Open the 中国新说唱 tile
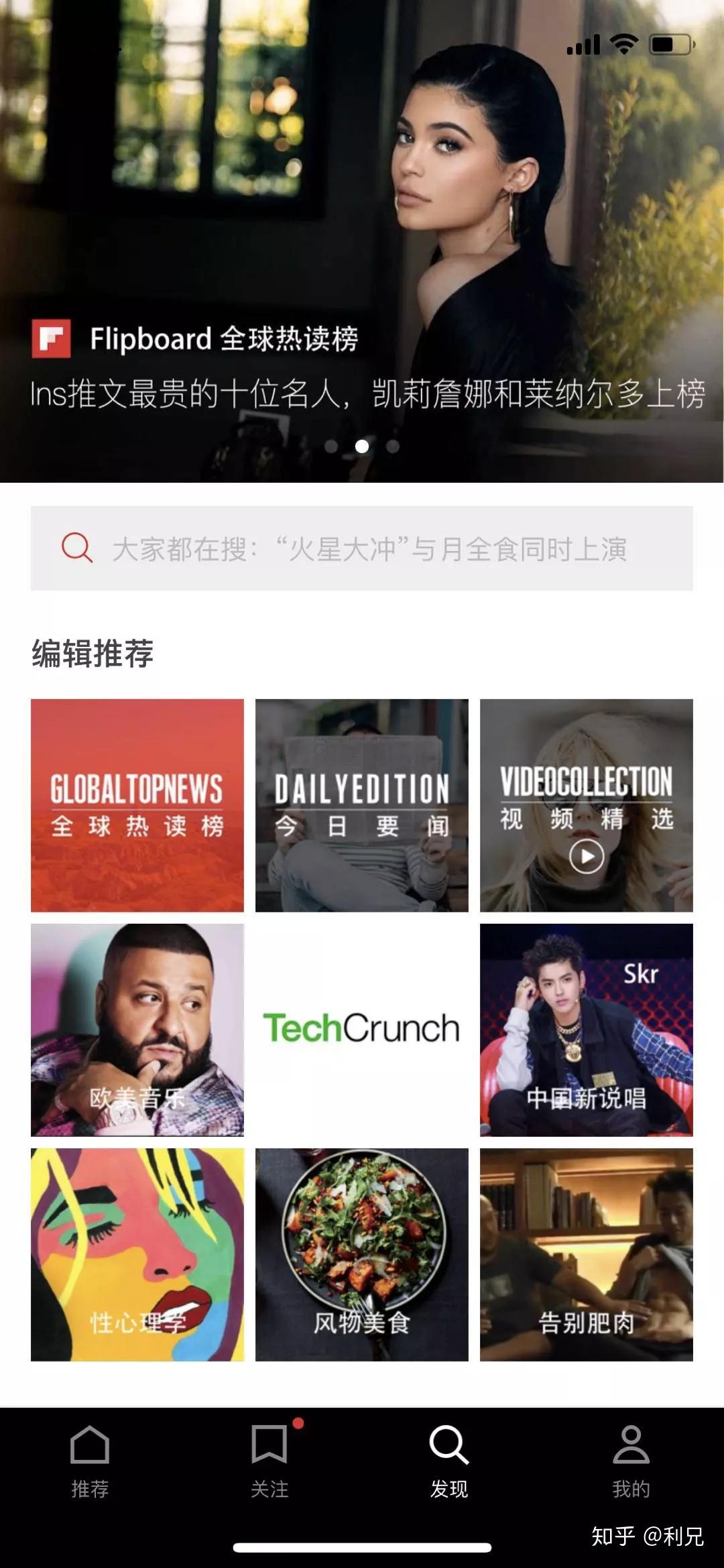Viewport: 724px width, 1568px height. pos(587,1030)
